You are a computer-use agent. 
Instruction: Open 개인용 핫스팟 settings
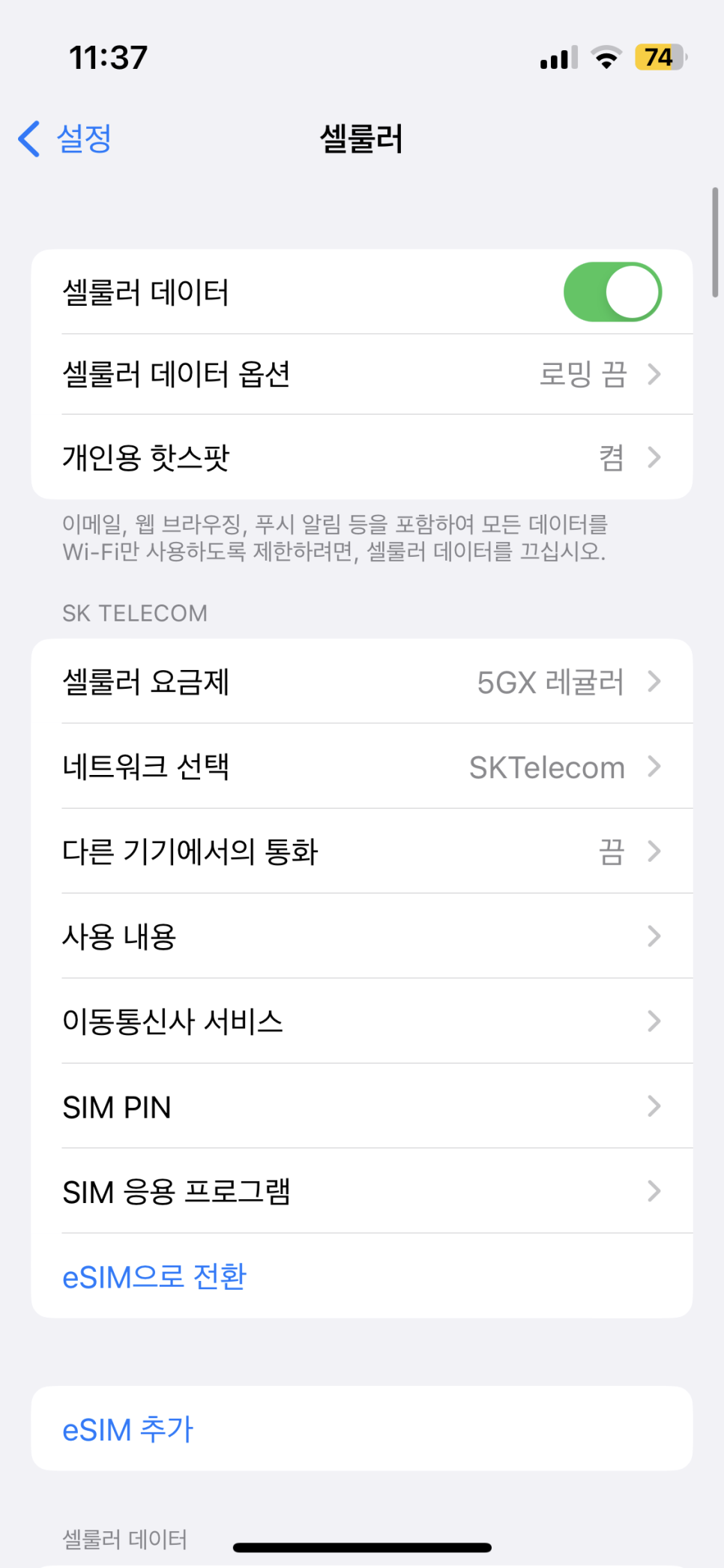(362, 457)
